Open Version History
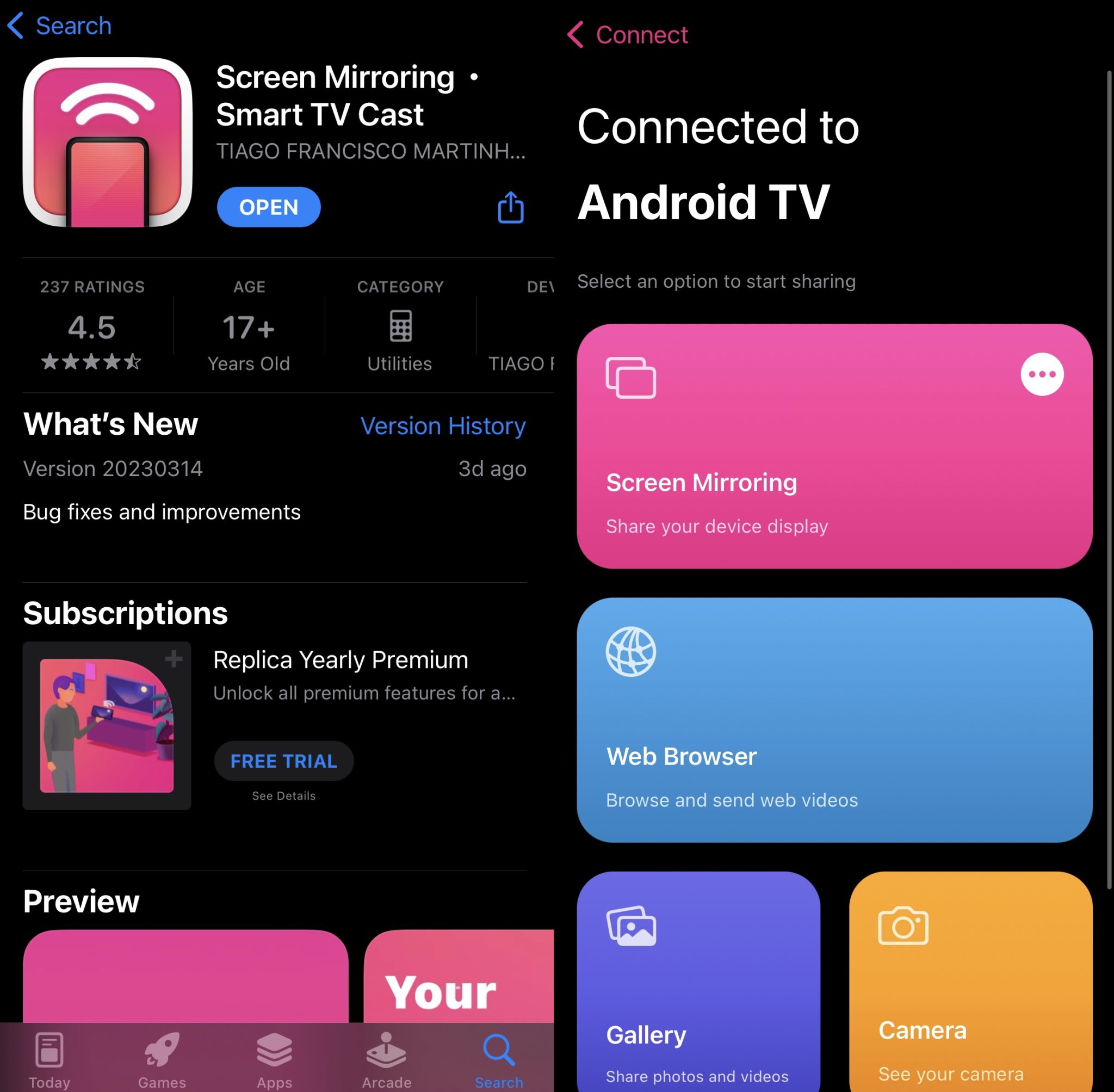 coord(443,426)
